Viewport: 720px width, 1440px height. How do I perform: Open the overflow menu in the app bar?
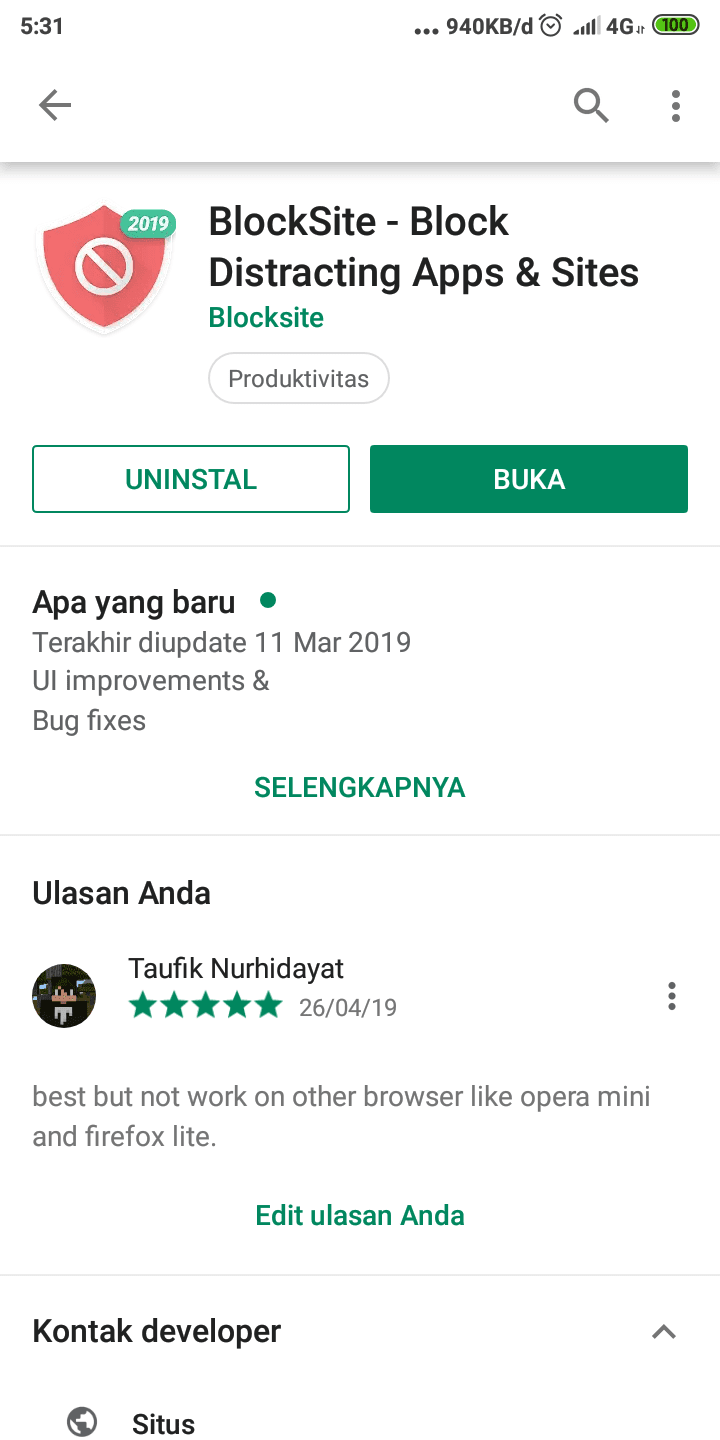(676, 105)
